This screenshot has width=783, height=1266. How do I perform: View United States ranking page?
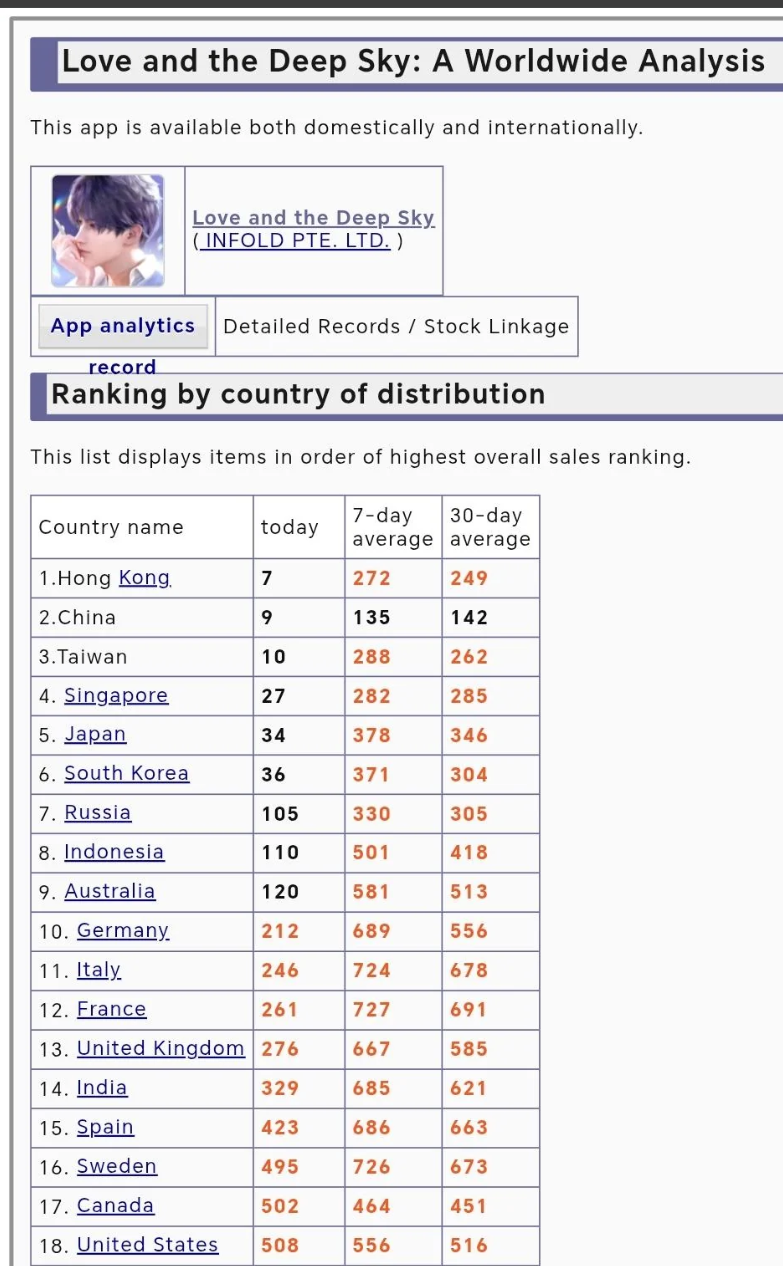point(148,1244)
